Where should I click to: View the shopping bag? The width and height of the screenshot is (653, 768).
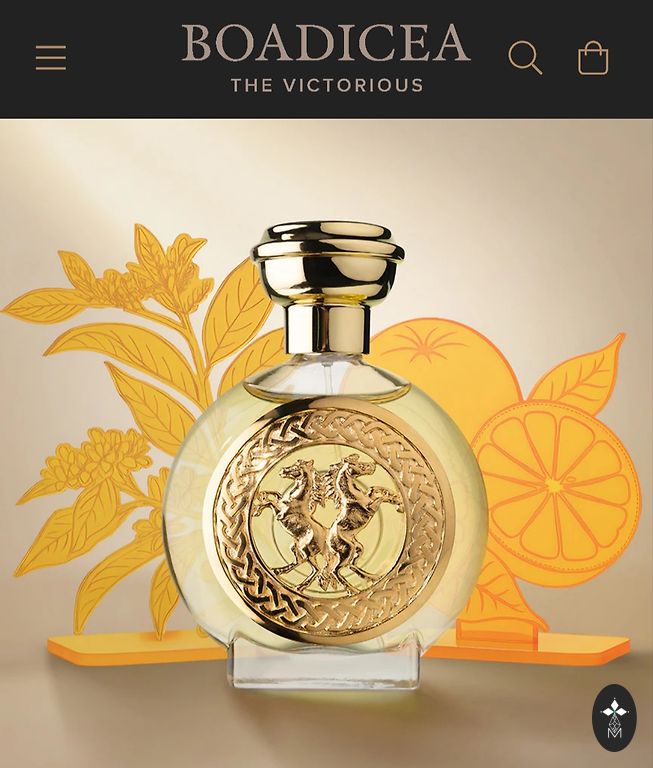tap(593, 58)
